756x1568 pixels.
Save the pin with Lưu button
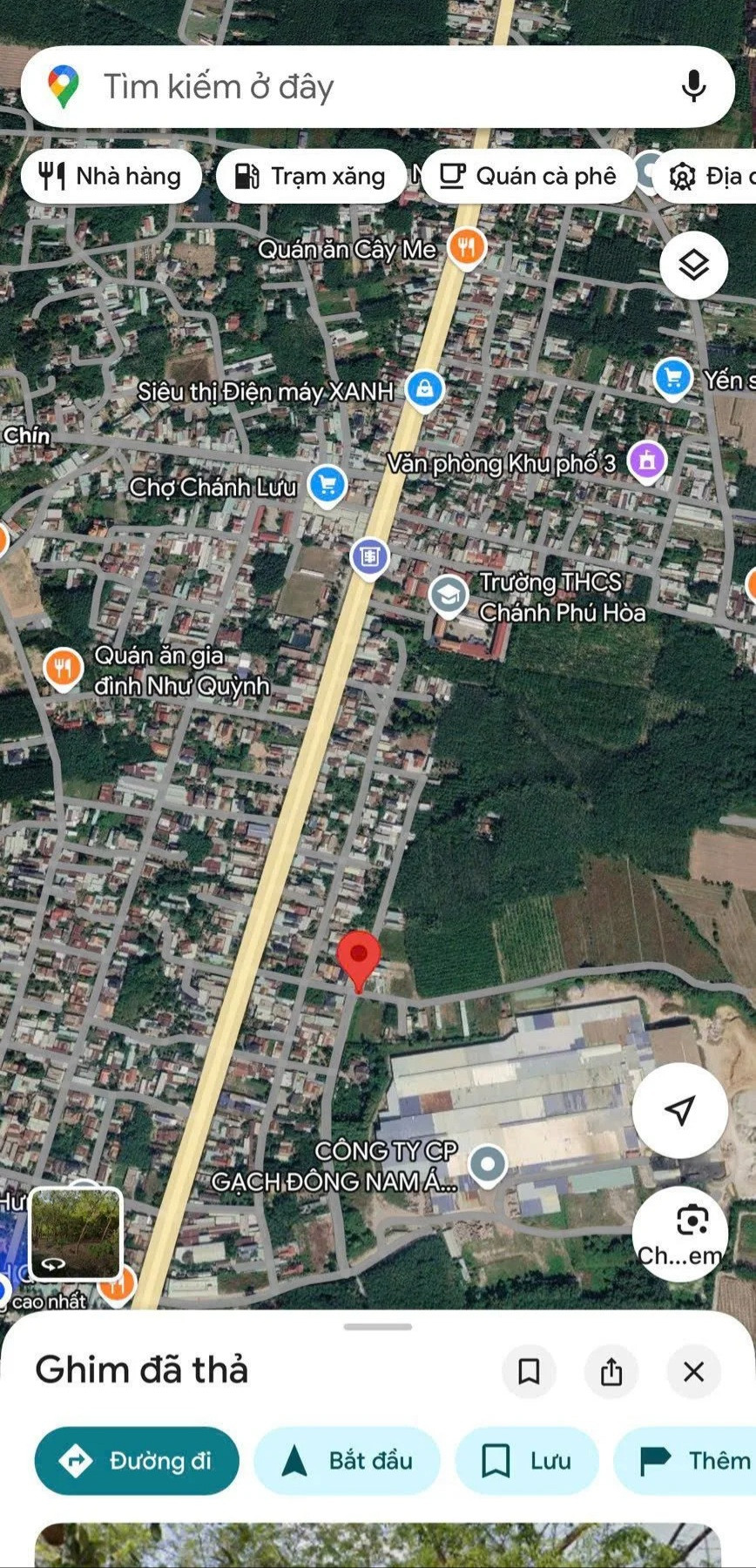(527, 1460)
